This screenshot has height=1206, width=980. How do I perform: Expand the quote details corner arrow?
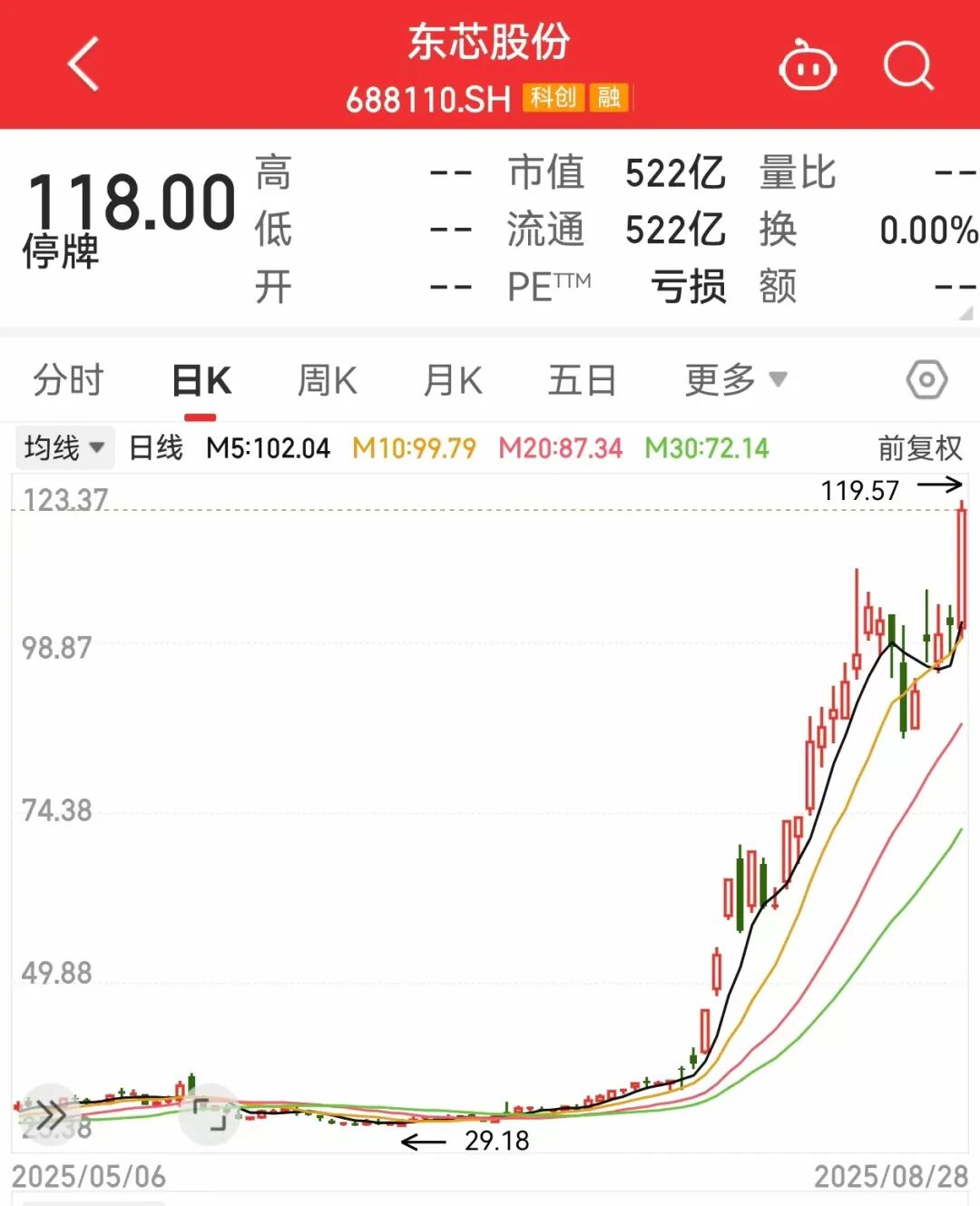[965, 313]
